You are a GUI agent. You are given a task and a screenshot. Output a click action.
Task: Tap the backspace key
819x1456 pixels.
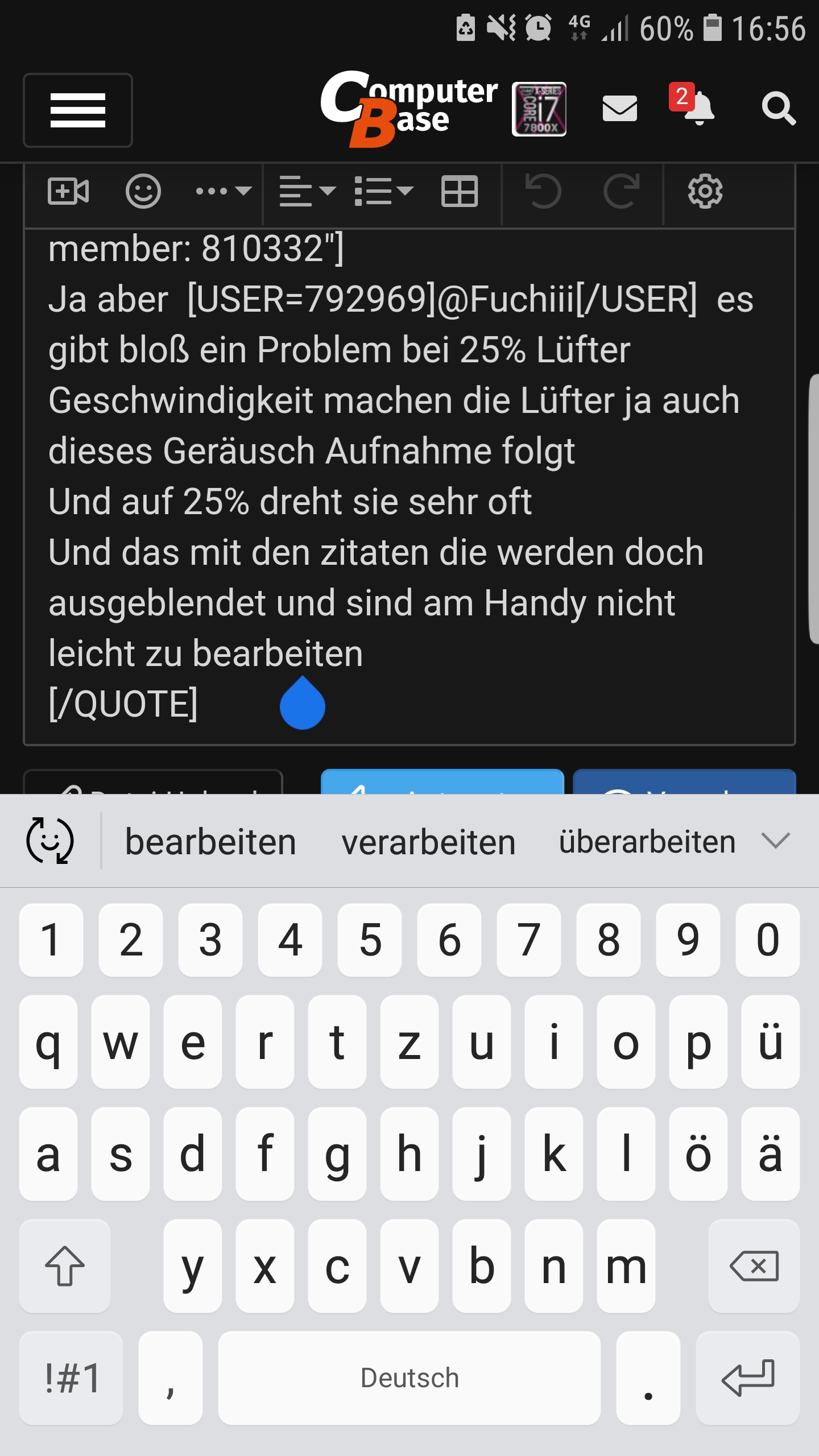tap(754, 1266)
